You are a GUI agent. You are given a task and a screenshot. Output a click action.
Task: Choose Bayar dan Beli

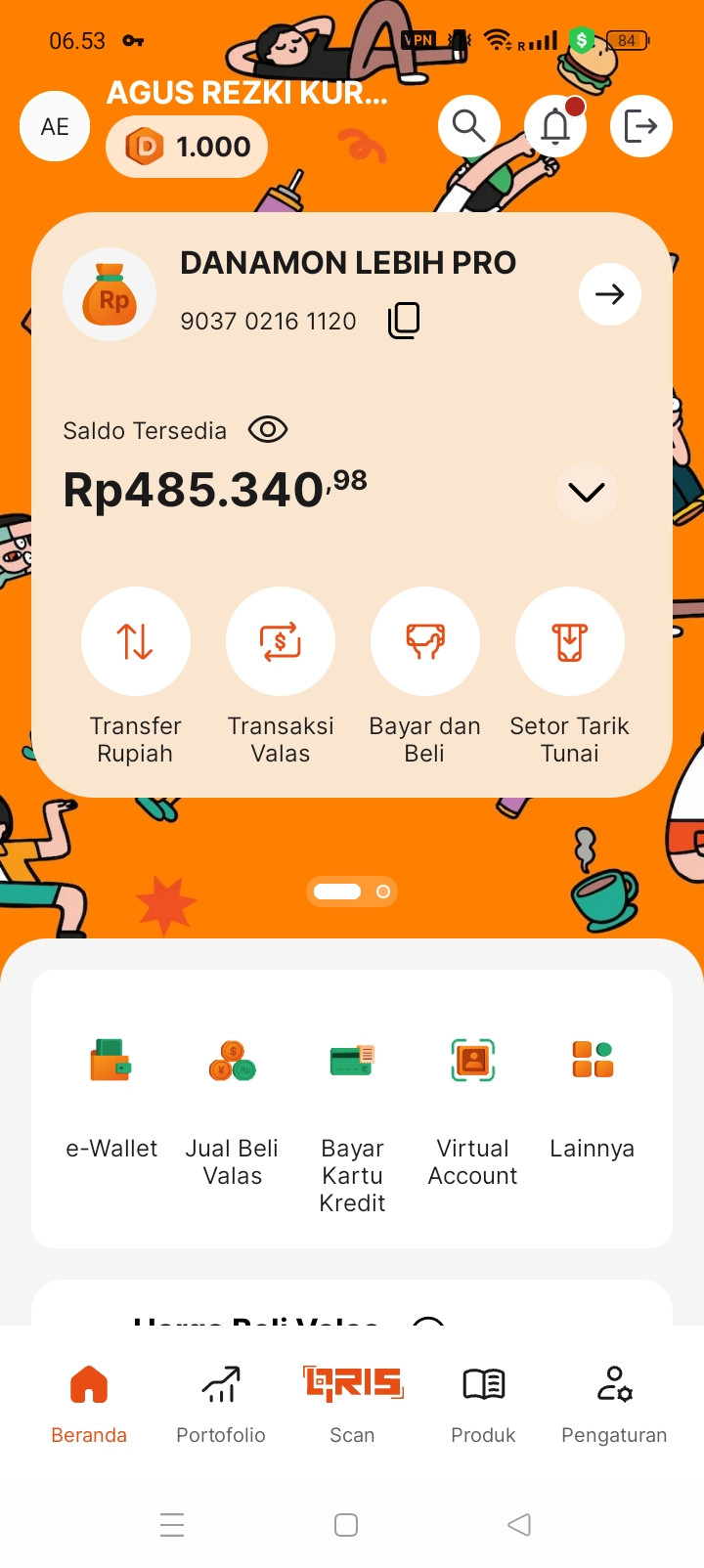(x=425, y=676)
